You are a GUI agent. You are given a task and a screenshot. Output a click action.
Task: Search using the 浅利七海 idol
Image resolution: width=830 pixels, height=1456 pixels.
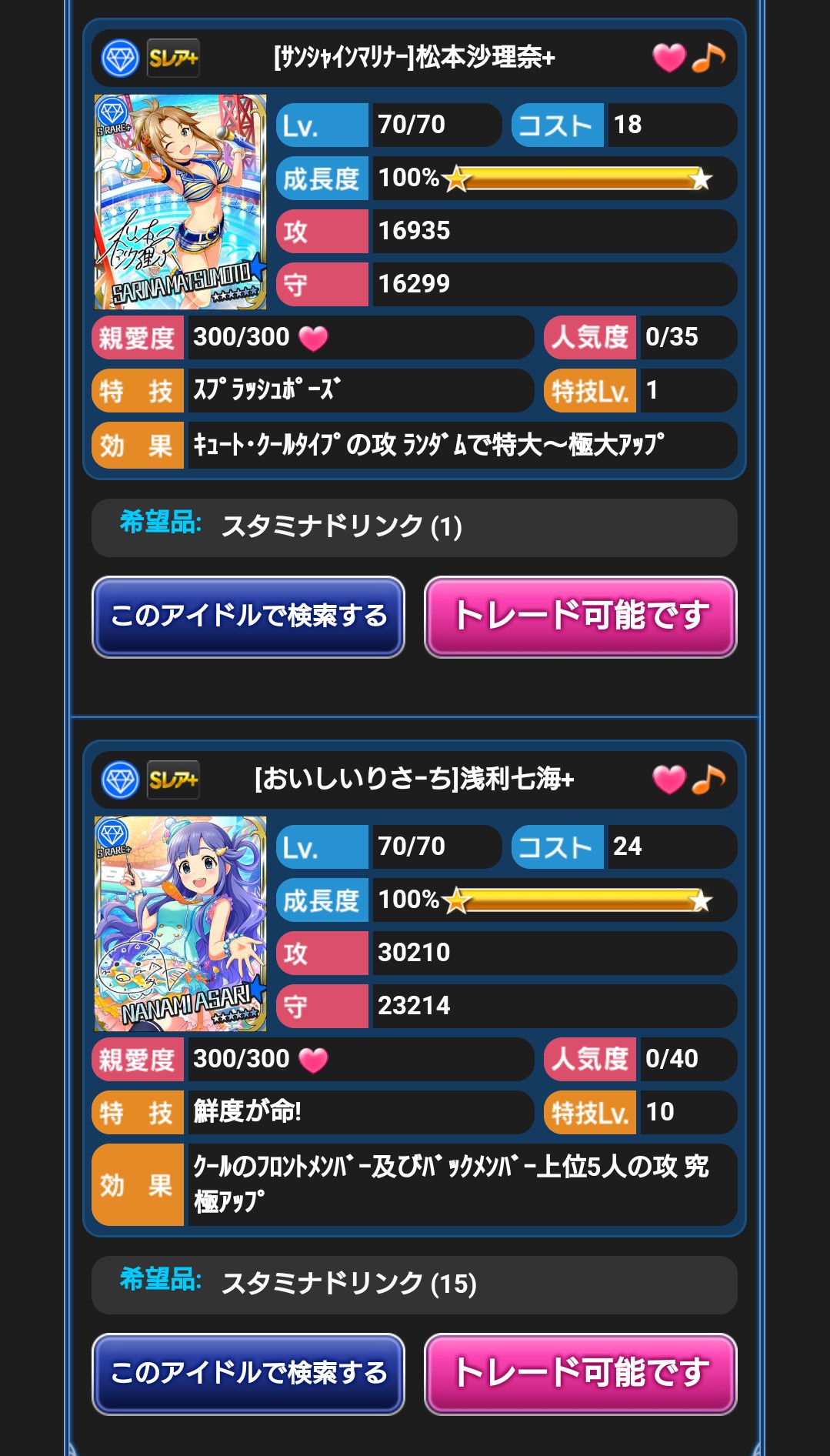(x=248, y=1374)
